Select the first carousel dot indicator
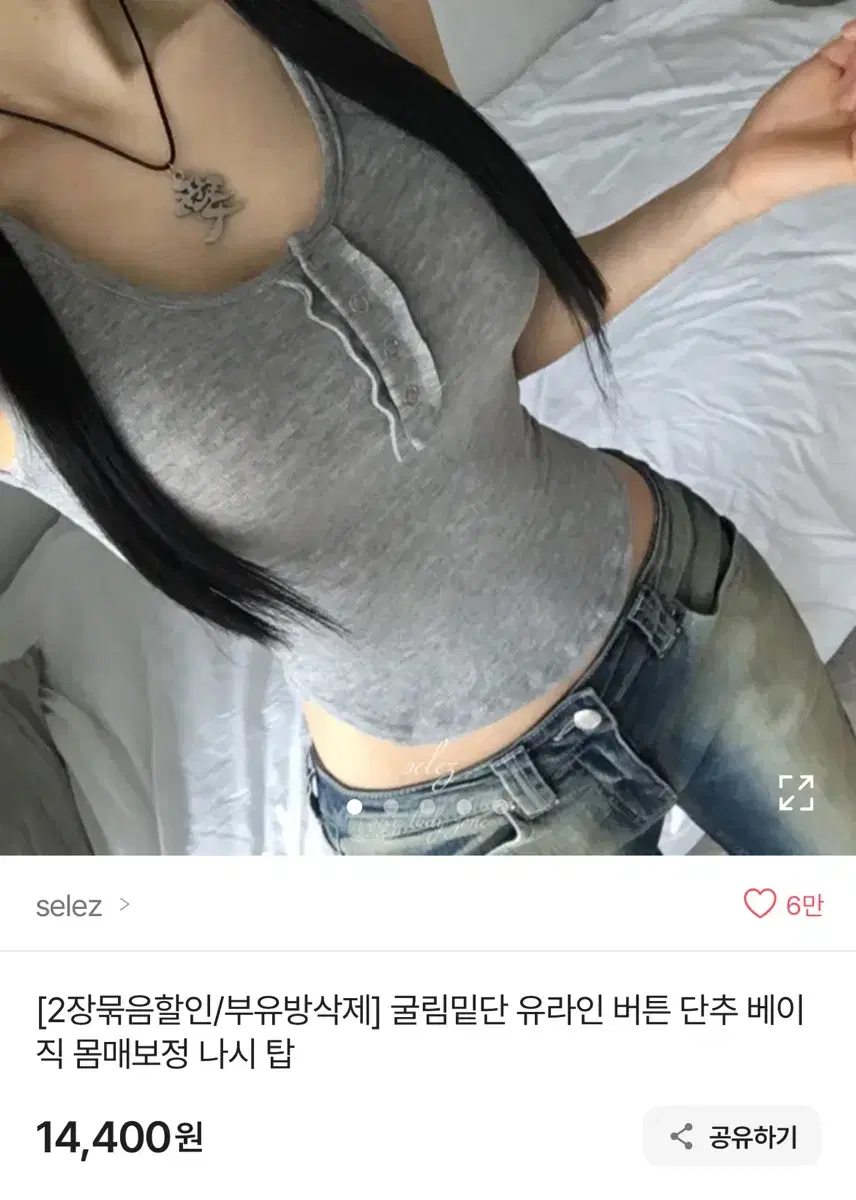This screenshot has height=1200, width=856. tap(355, 805)
